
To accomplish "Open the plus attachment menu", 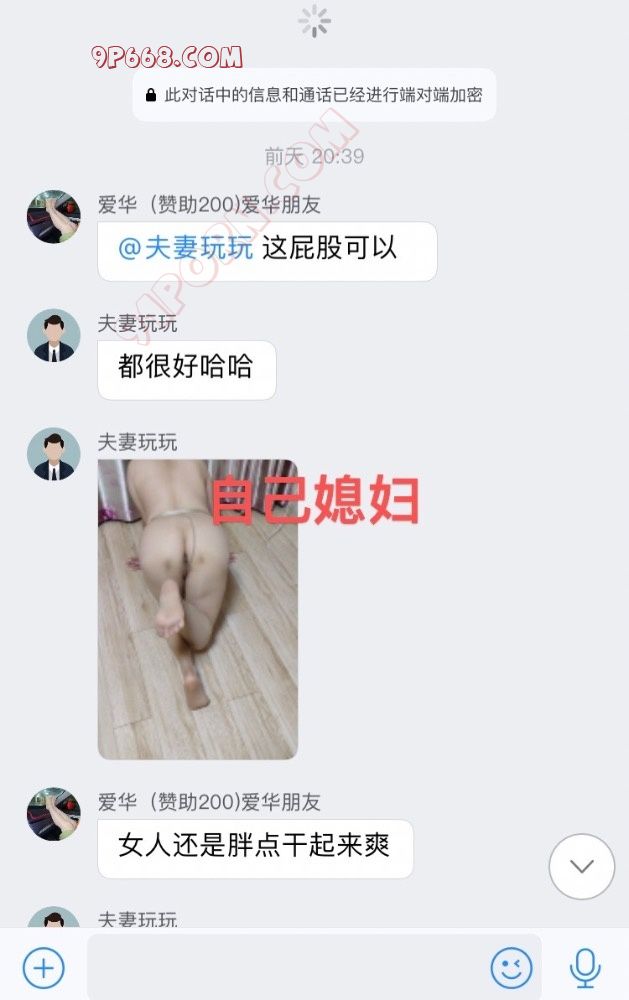I will click(43, 968).
